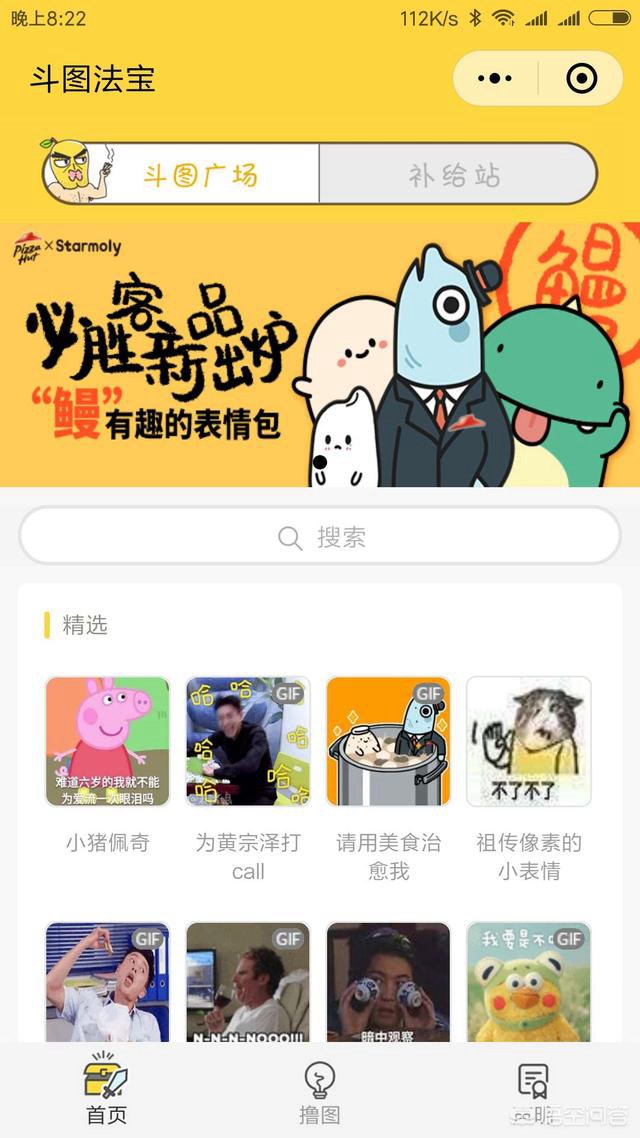640x1138 pixels.
Task: Switch to the 补给站 tab
Action: (x=455, y=175)
